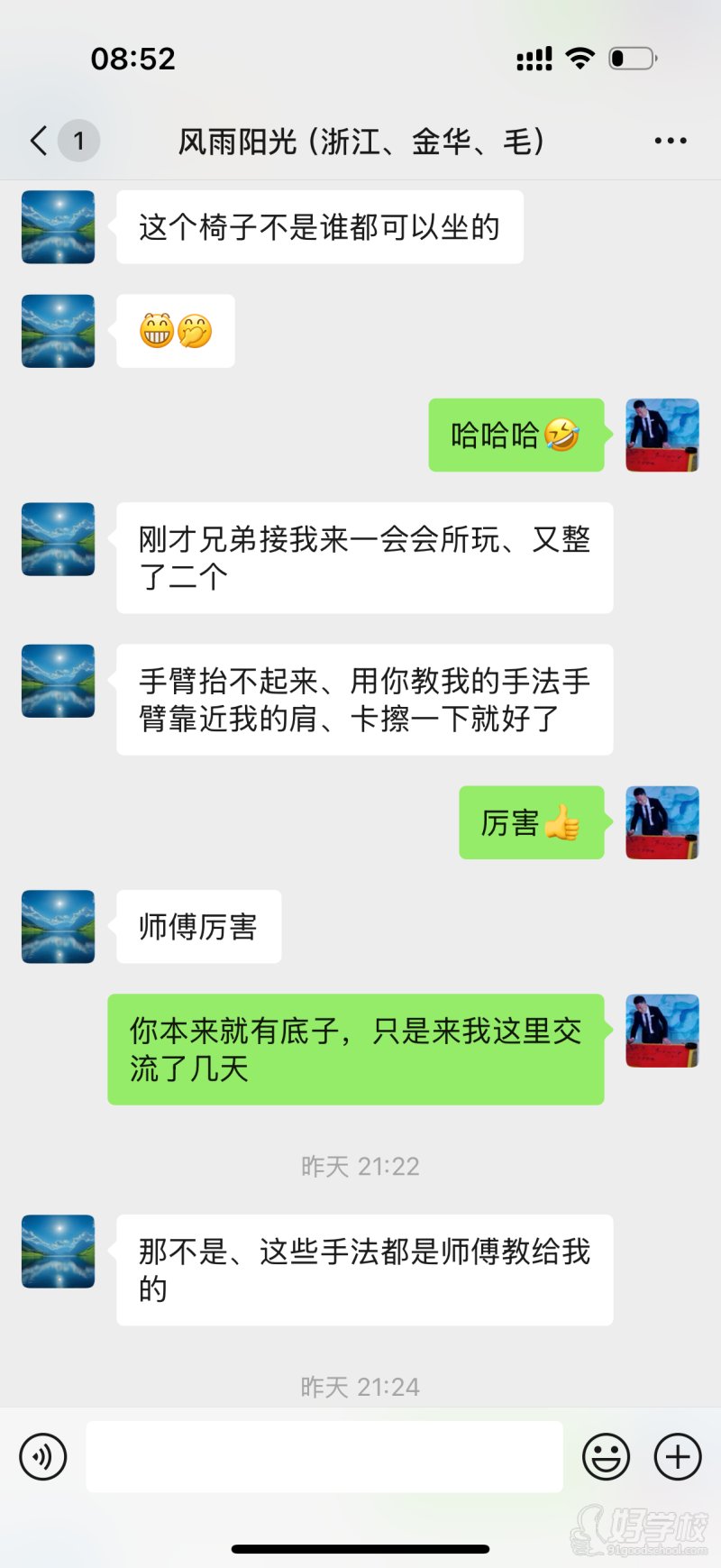Open the emoji picker smiley icon
The image size is (721, 1568).
[x=607, y=1455]
